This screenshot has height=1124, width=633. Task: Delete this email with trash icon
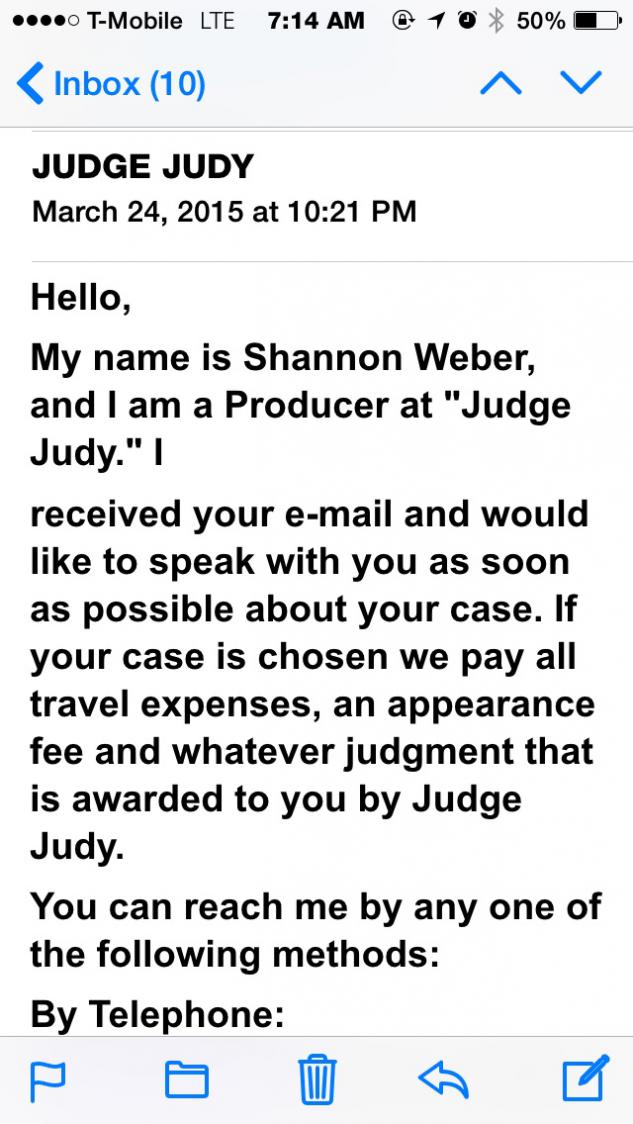[317, 1078]
